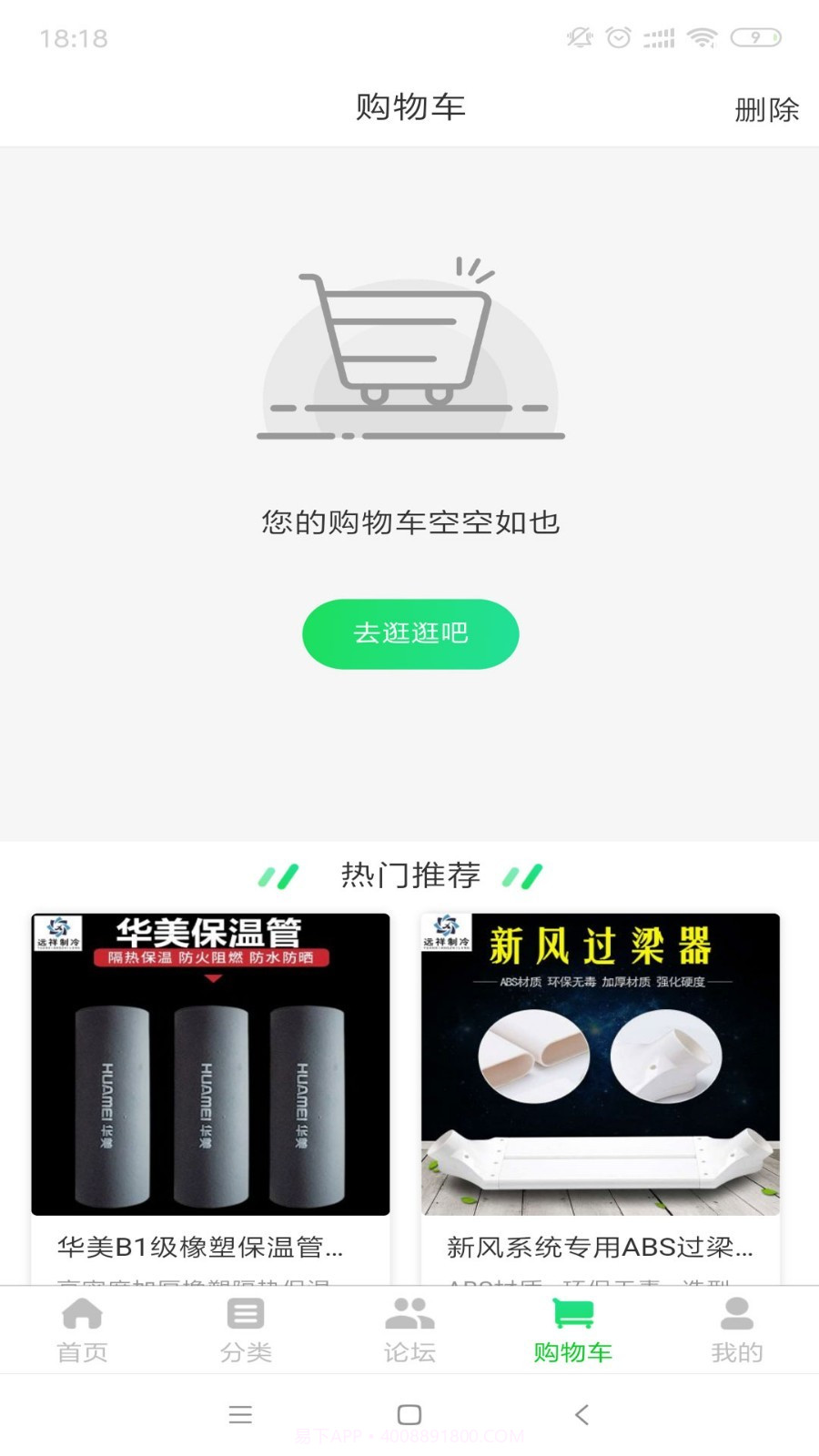Select the 购物车 cart icon in bottom bar

(573, 1312)
